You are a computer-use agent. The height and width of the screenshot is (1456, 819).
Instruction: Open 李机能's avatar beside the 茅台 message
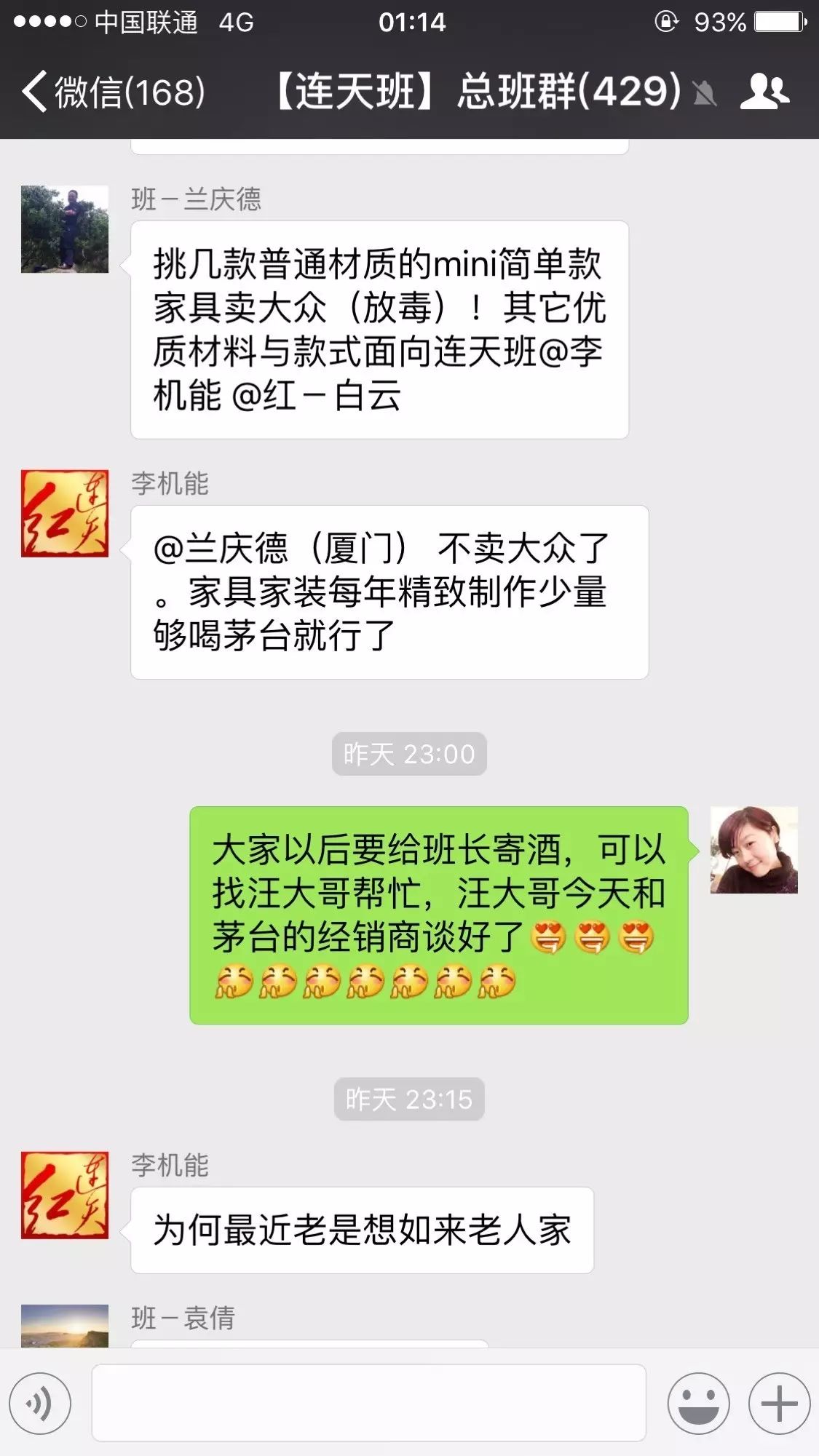tap(65, 514)
